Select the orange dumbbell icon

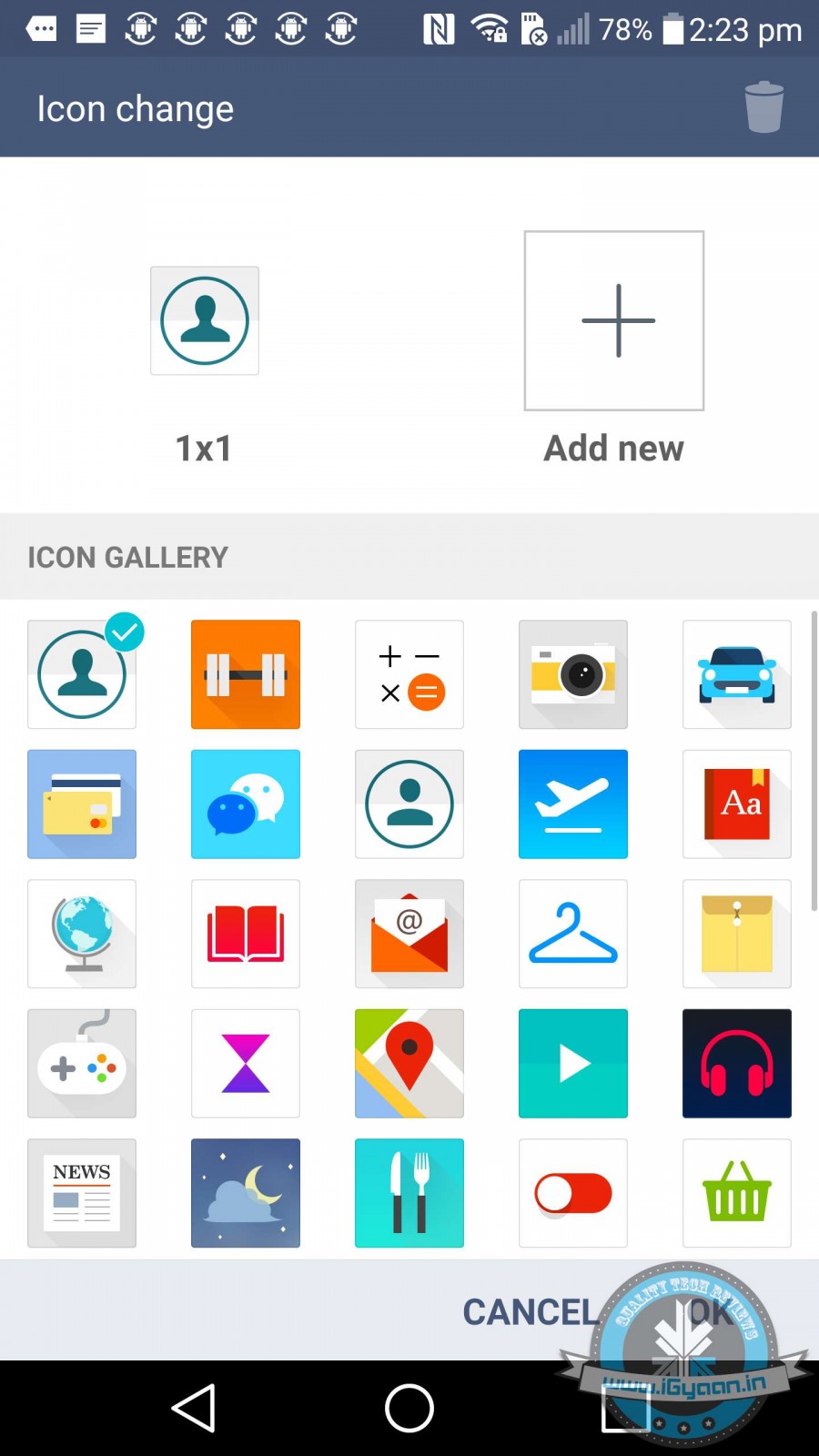[246, 674]
